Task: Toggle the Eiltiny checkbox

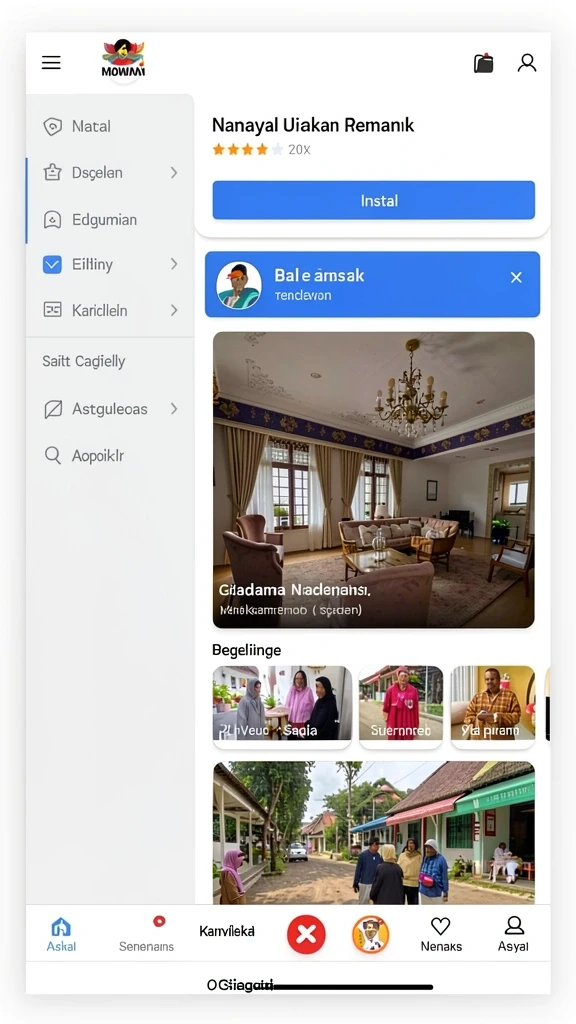Action: pyautogui.click(x=52, y=264)
